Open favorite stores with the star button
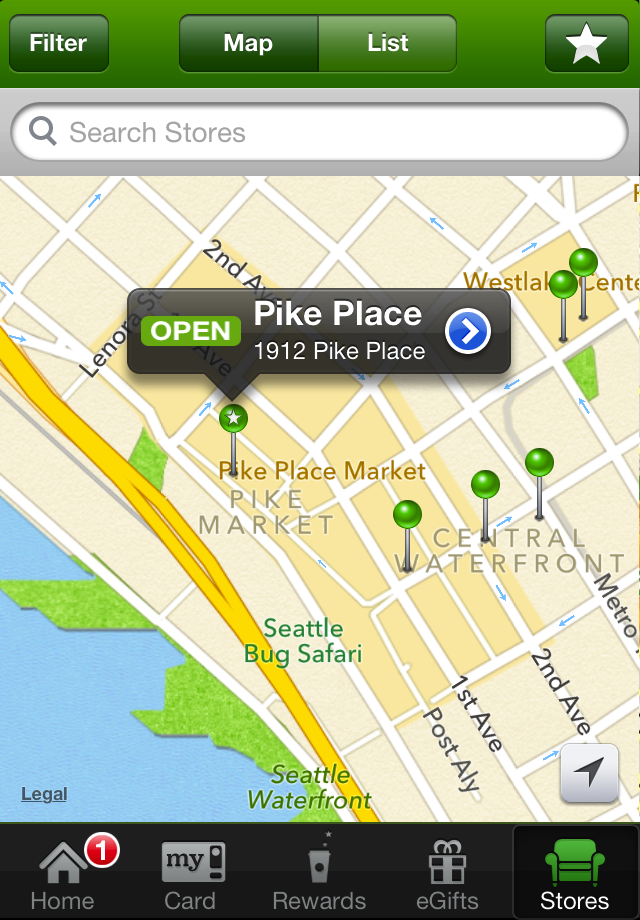The height and width of the screenshot is (920, 640). coord(586,43)
